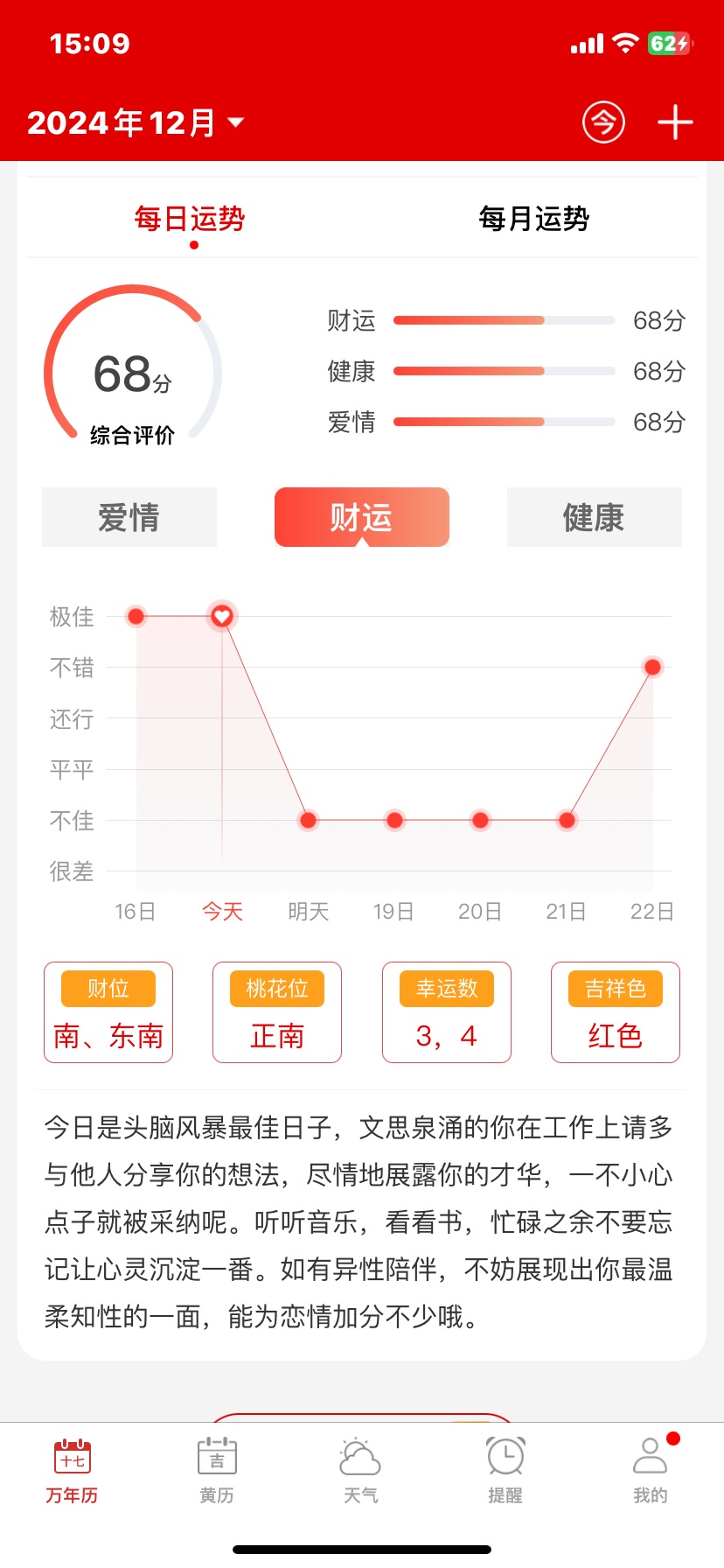The width and height of the screenshot is (724, 1568).
Task: Go to the 黄历 tab
Action: click(x=217, y=1470)
